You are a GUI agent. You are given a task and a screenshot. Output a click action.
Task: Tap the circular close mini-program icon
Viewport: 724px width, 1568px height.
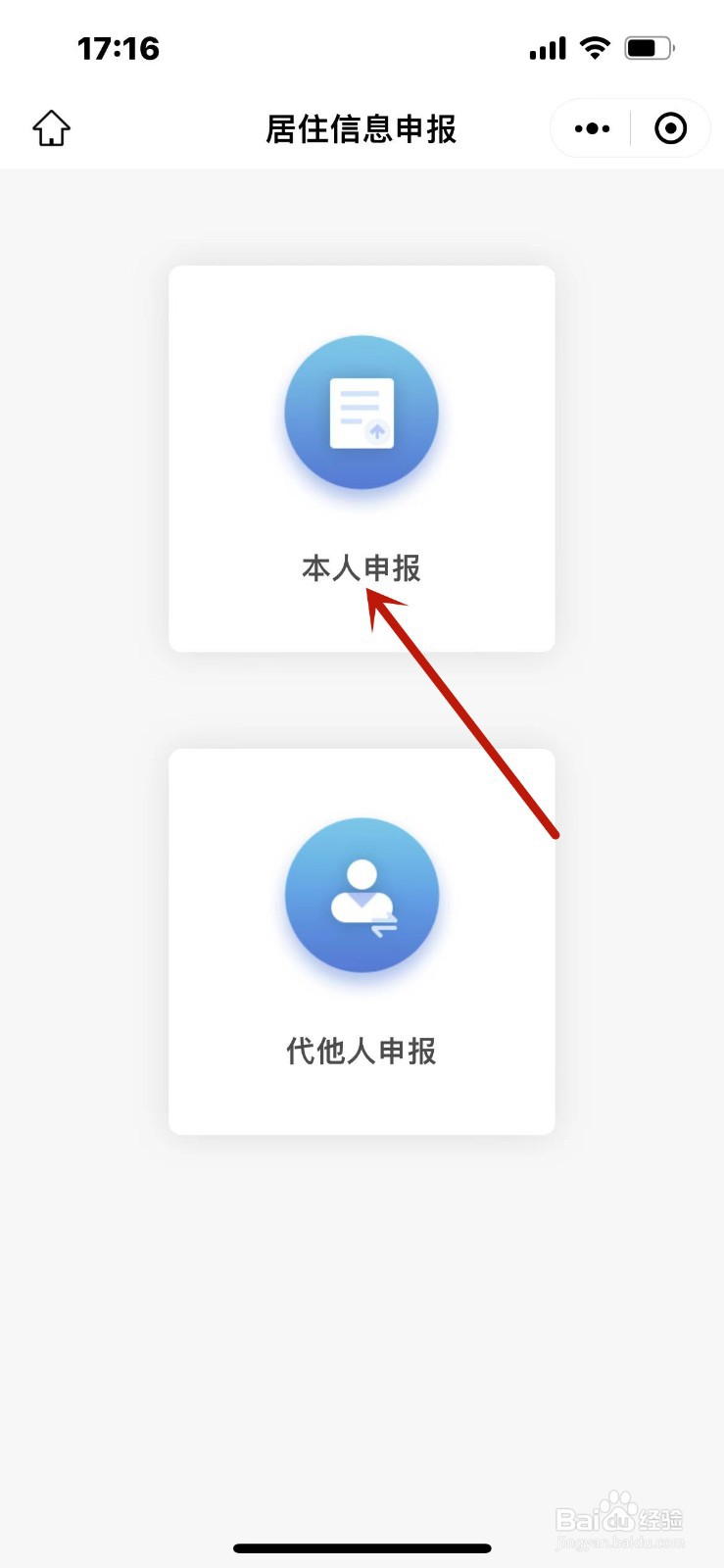click(x=670, y=127)
